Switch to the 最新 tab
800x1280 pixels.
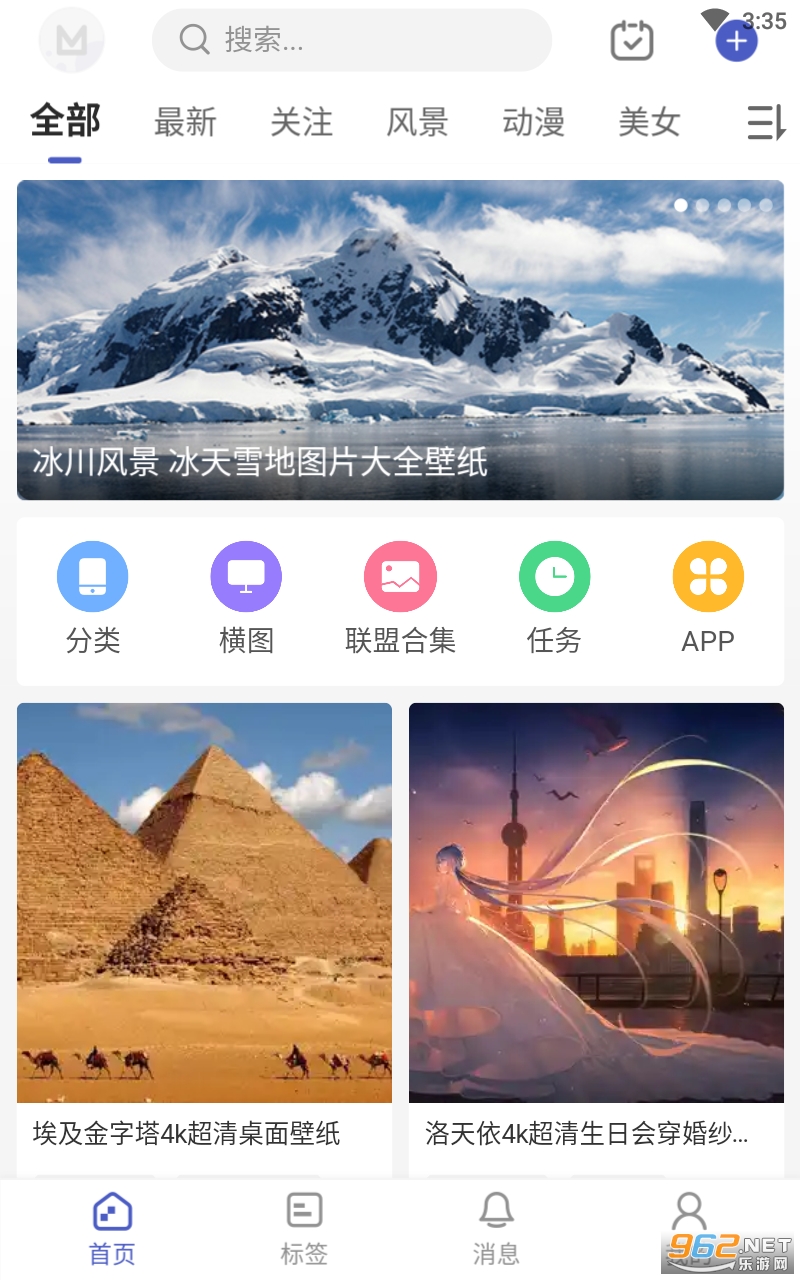pyautogui.click(x=185, y=123)
